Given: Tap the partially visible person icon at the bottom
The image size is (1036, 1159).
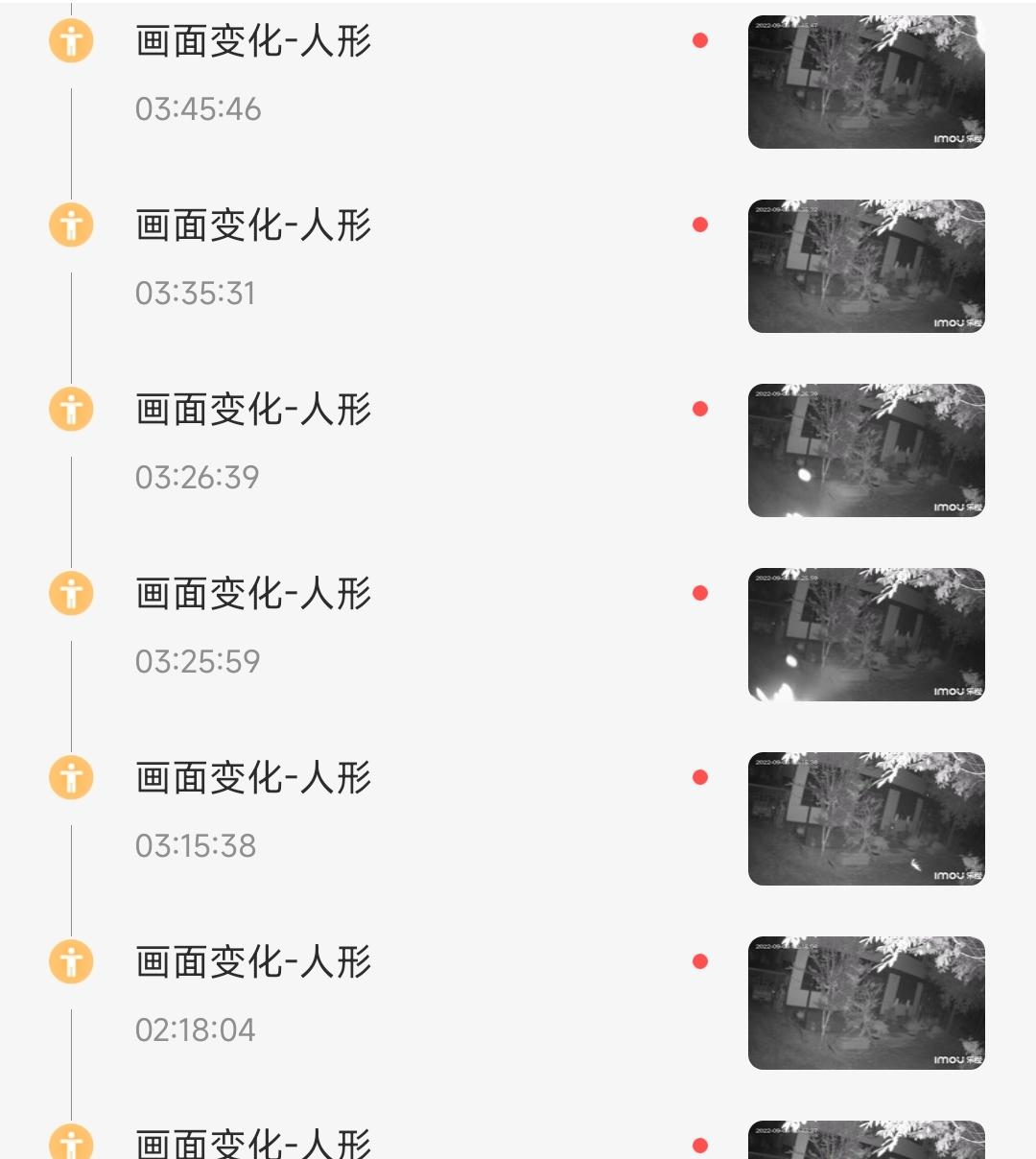Looking at the screenshot, I should click(x=70, y=1144).
